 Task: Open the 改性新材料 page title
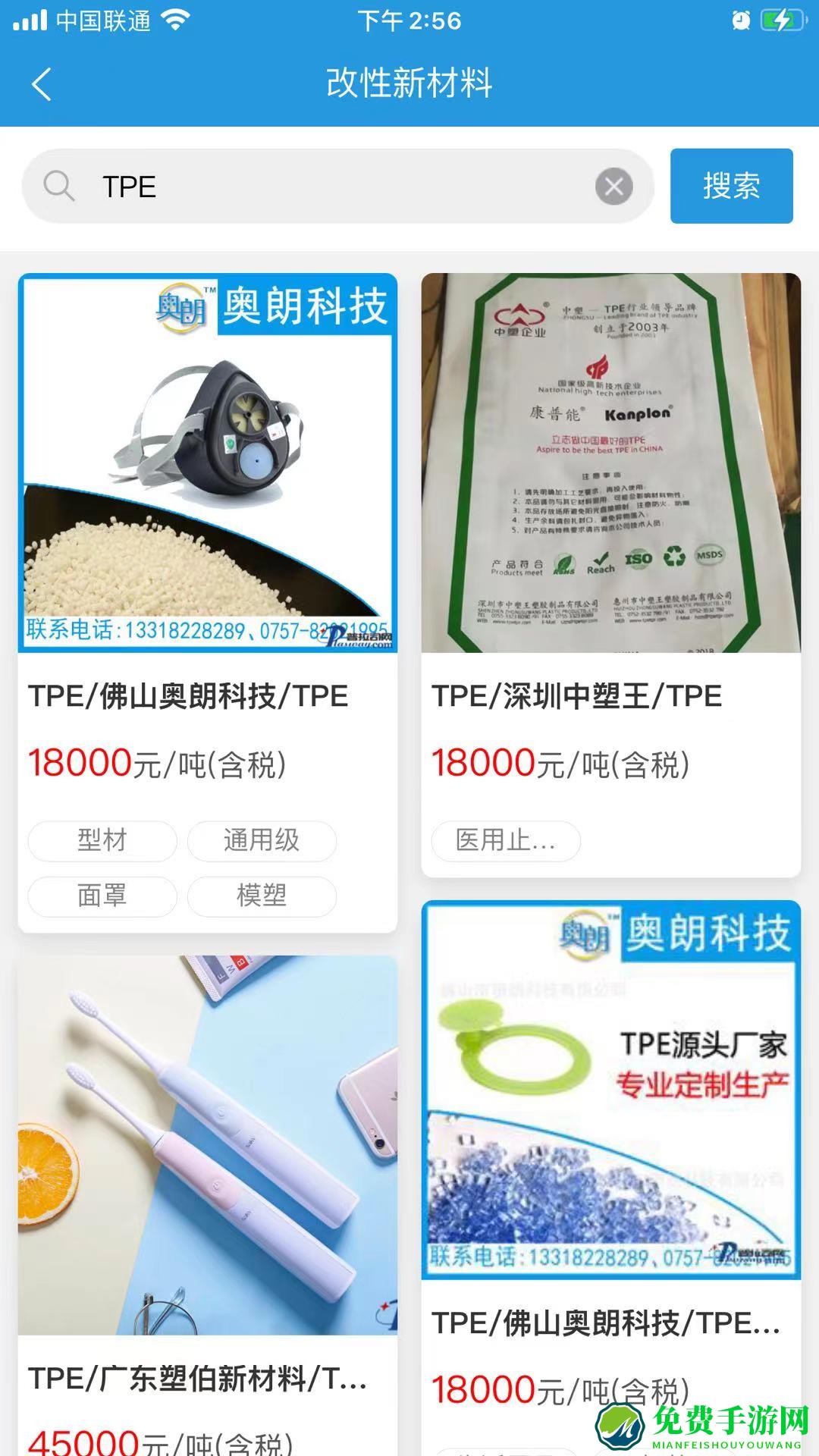point(409,84)
